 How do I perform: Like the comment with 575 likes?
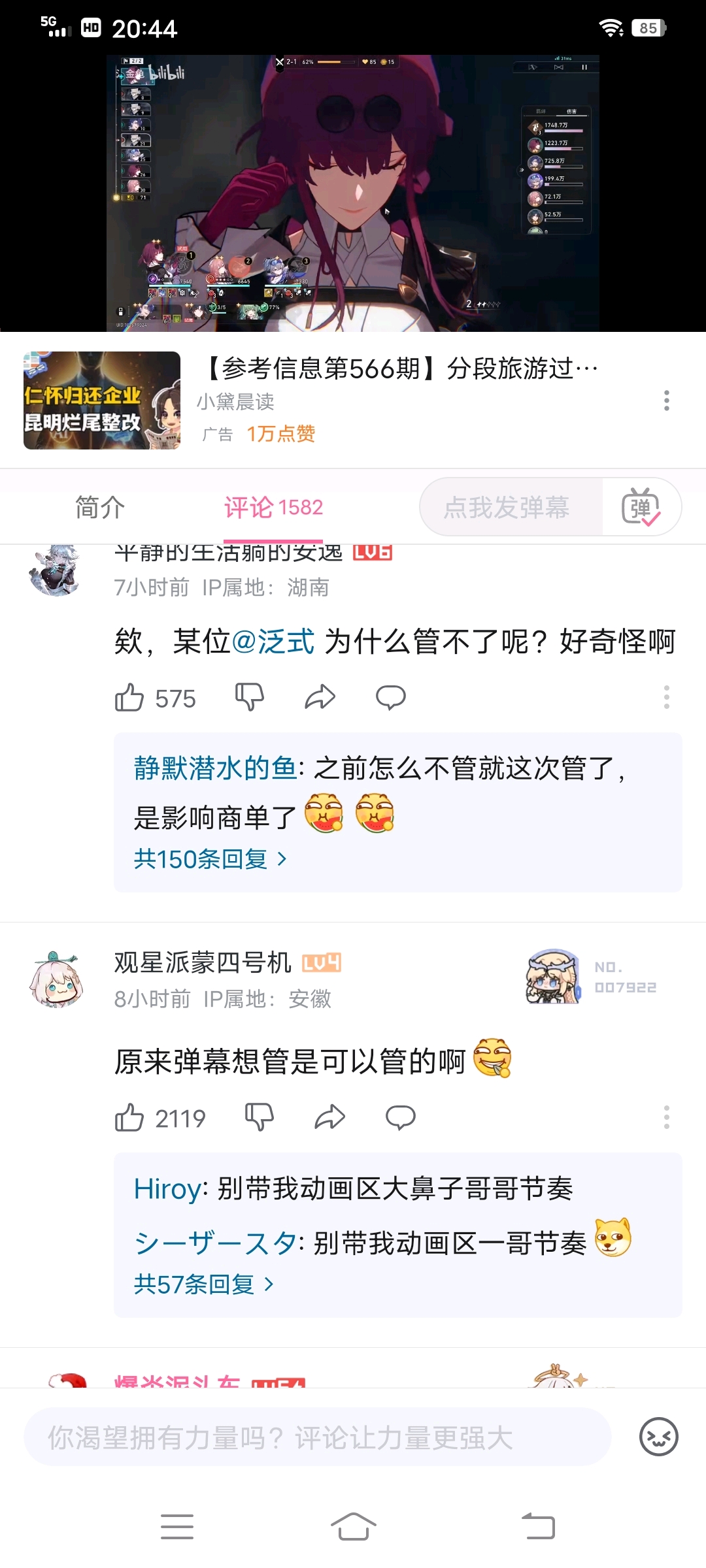pyautogui.click(x=129, y=698)
